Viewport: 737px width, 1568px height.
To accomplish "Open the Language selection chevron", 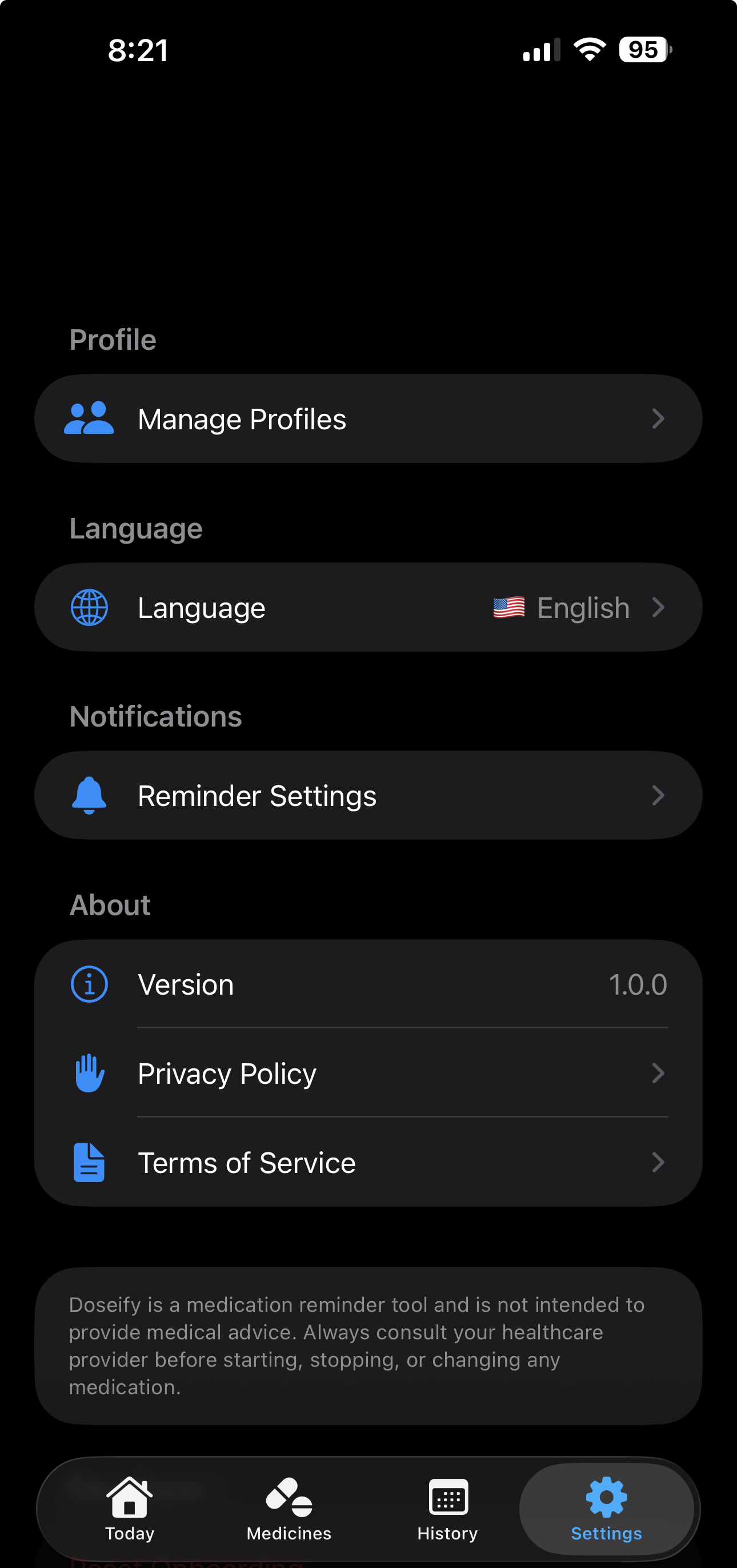I will coord(659,607).
